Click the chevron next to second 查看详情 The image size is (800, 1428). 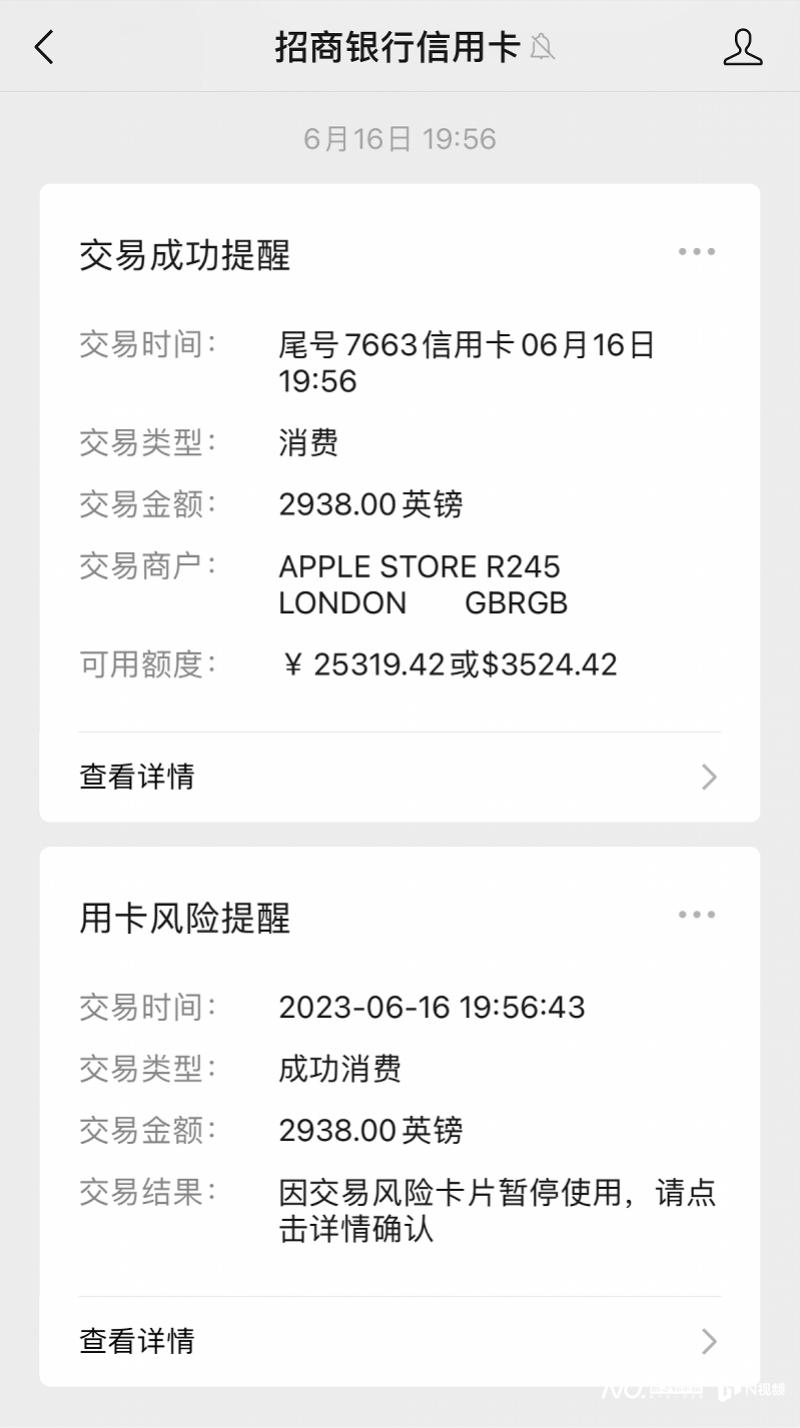(x=708, y=1341)
